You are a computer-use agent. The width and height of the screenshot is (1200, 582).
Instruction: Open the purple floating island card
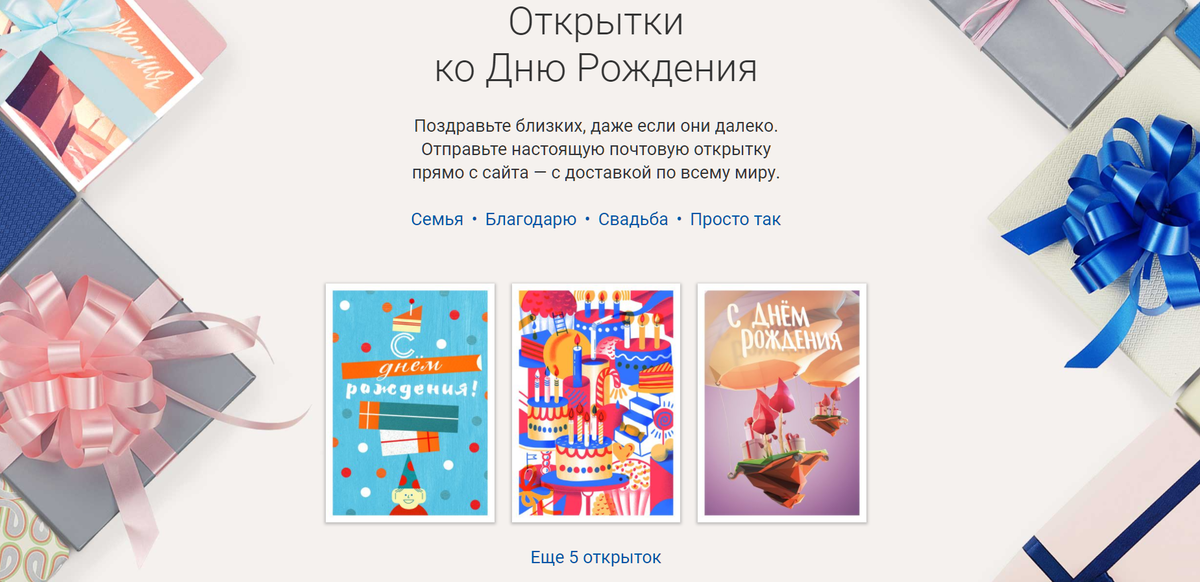click(x=781, y=403)
